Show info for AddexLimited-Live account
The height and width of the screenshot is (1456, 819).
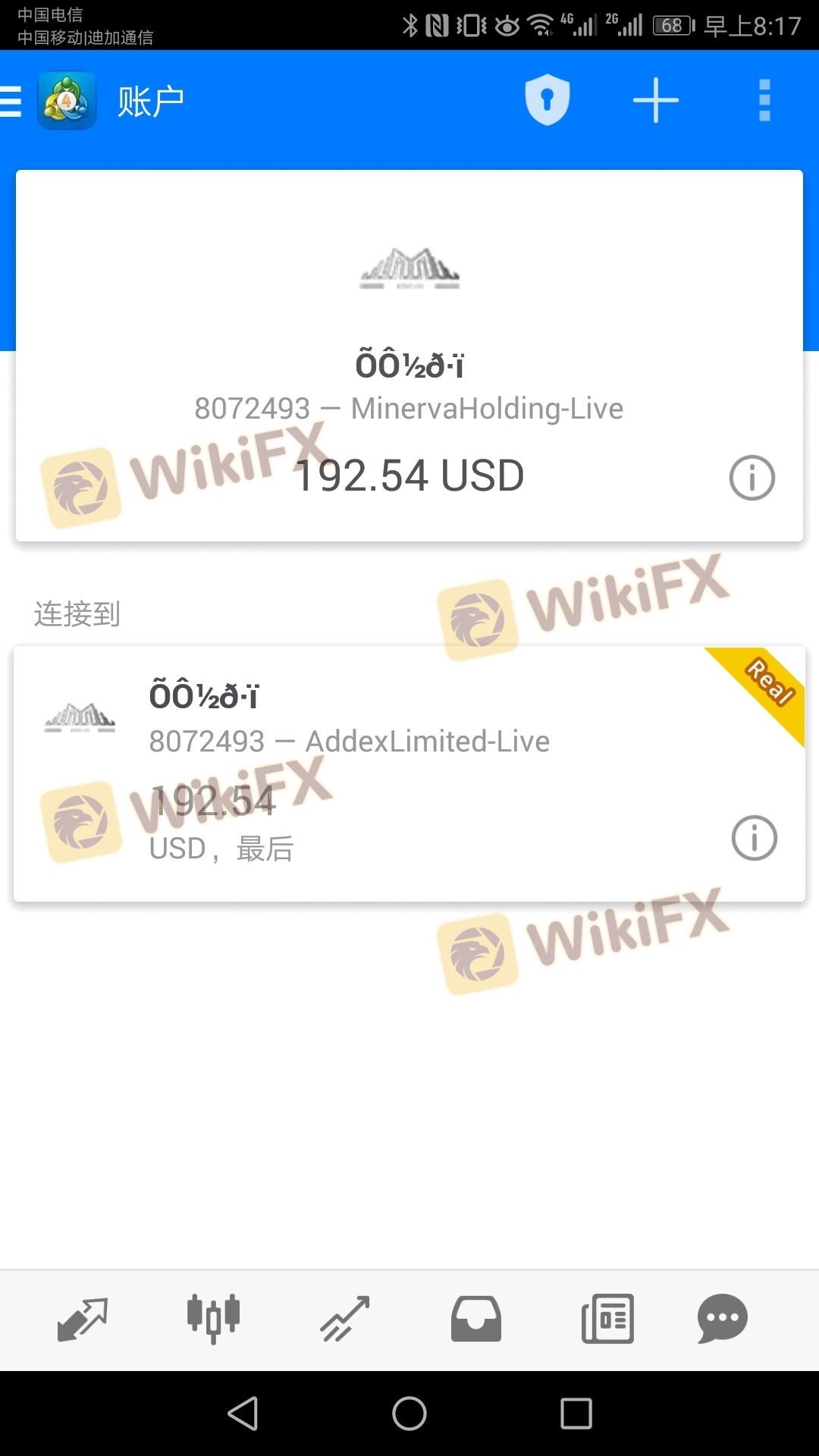(x=754, y=838)
